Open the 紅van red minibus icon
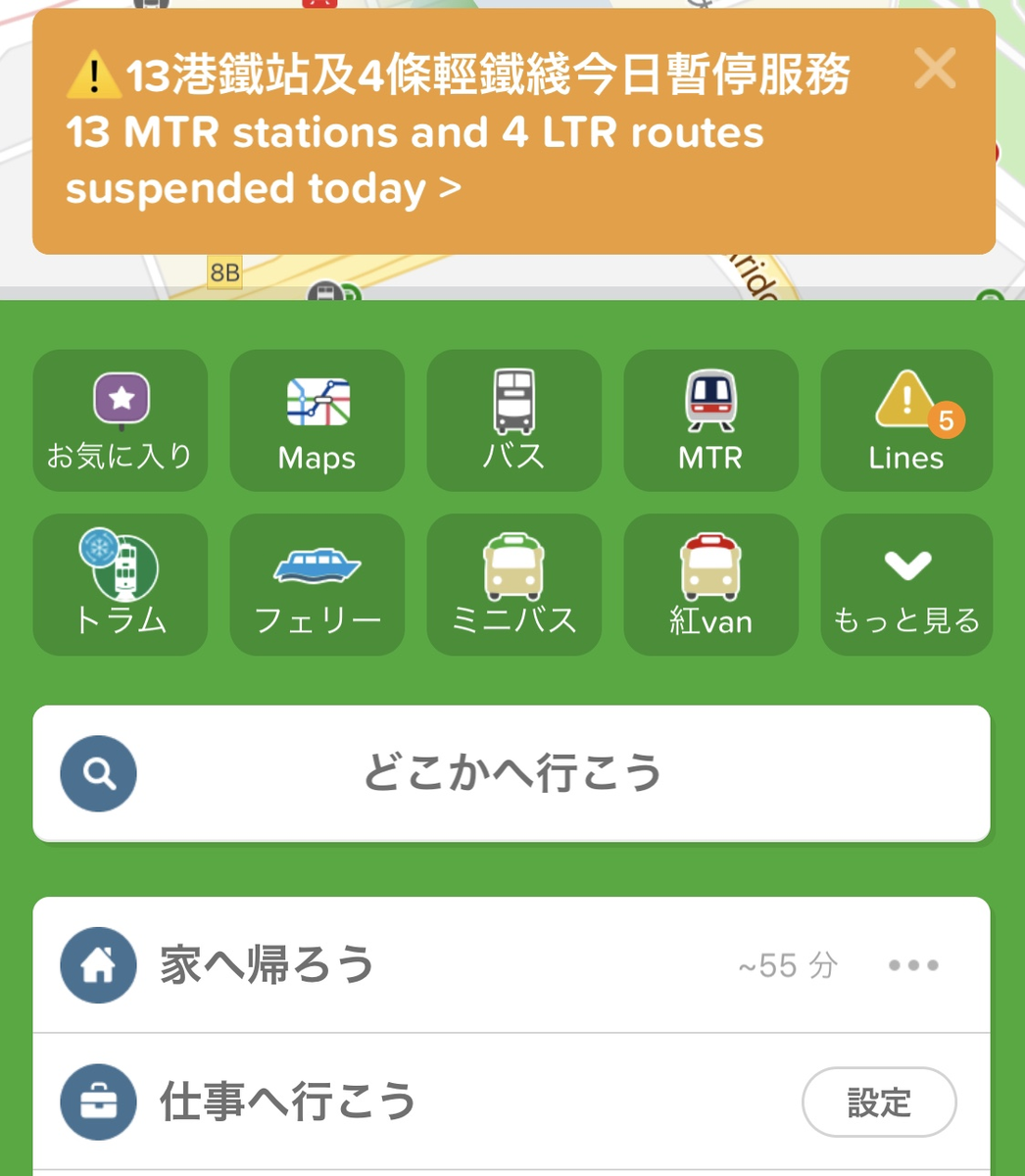The width and height of the screenshot is (1025, 1176). pos(710,584)
